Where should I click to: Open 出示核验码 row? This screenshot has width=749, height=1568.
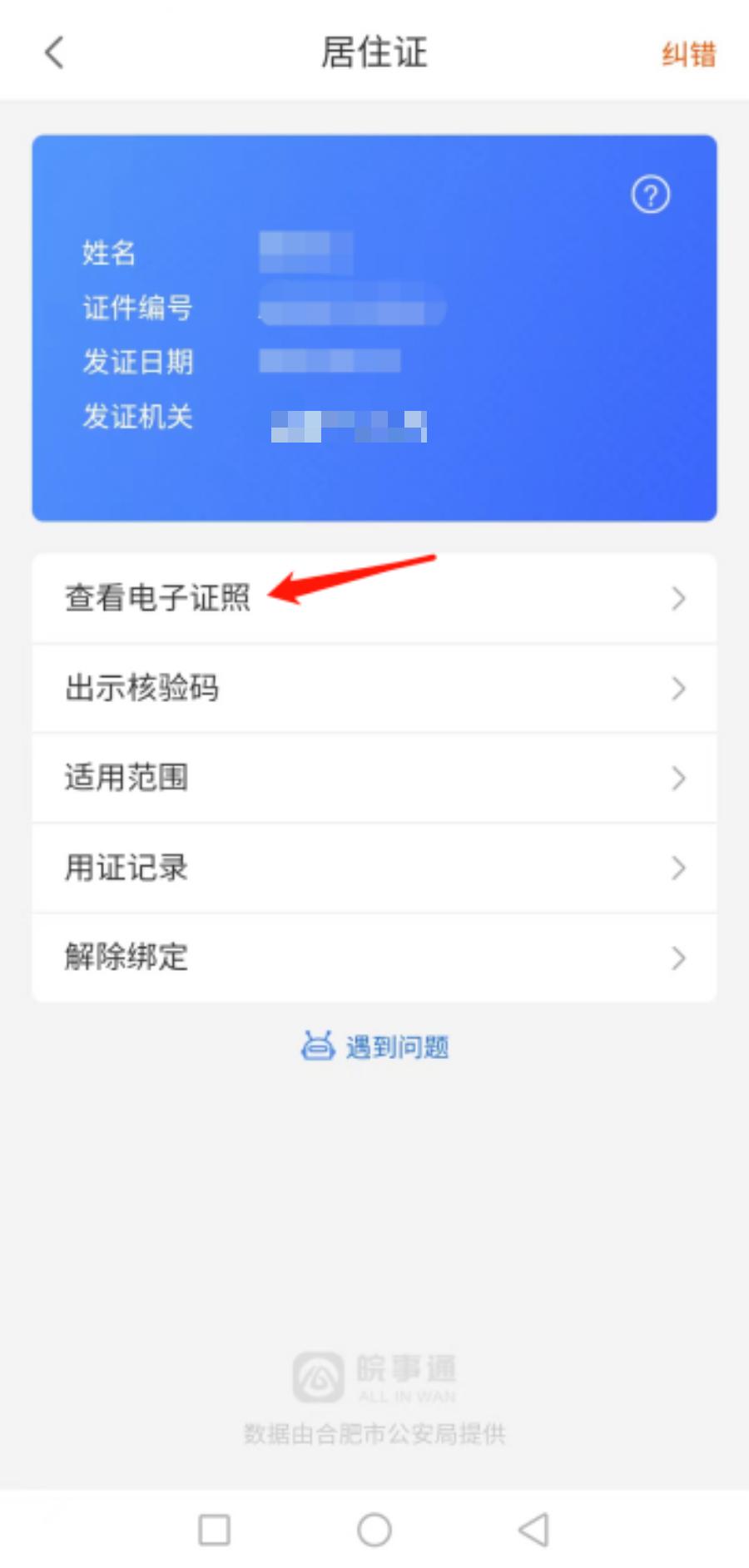tap(374, 688)
